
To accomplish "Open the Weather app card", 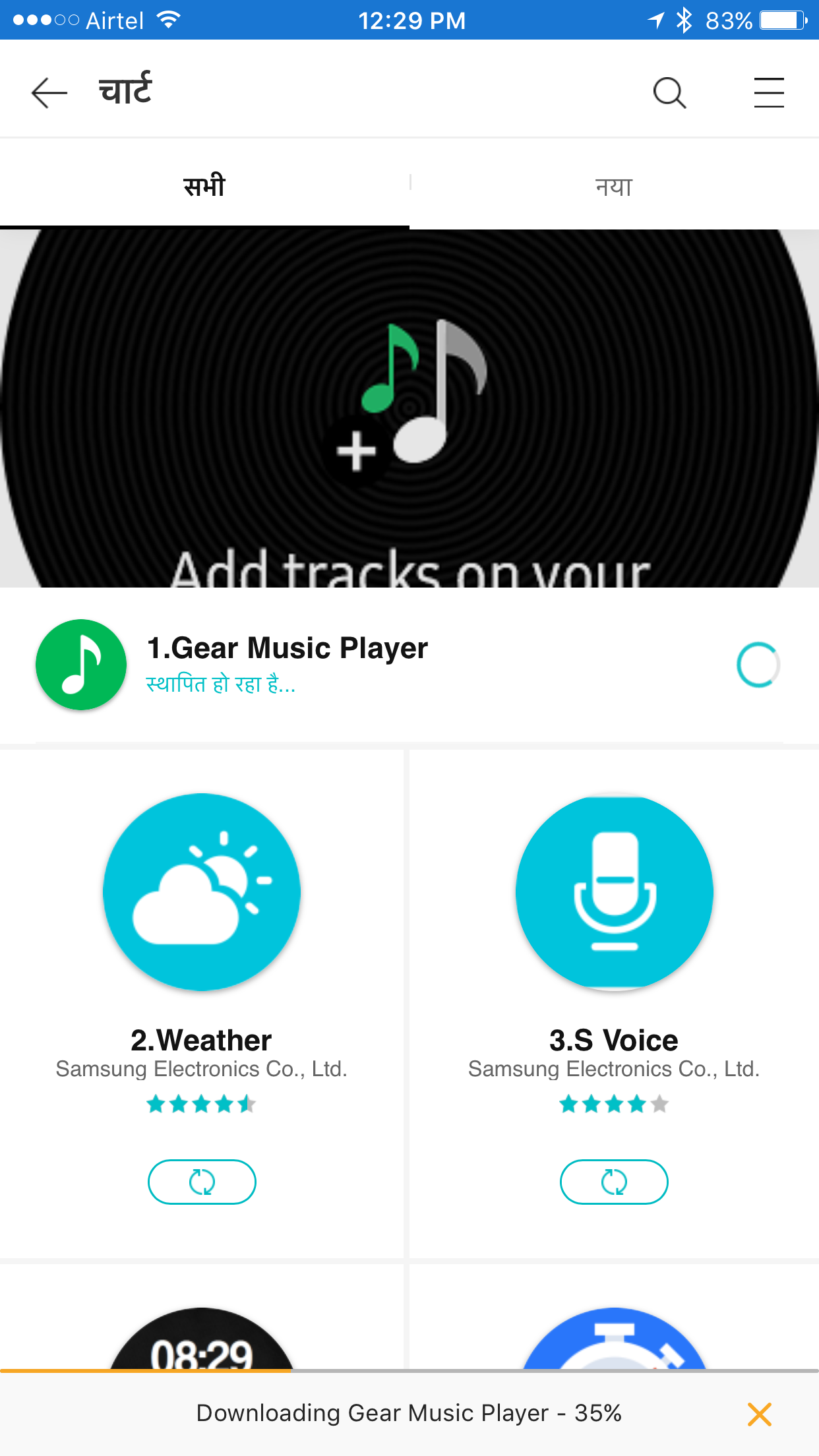I will coord(202,923).
